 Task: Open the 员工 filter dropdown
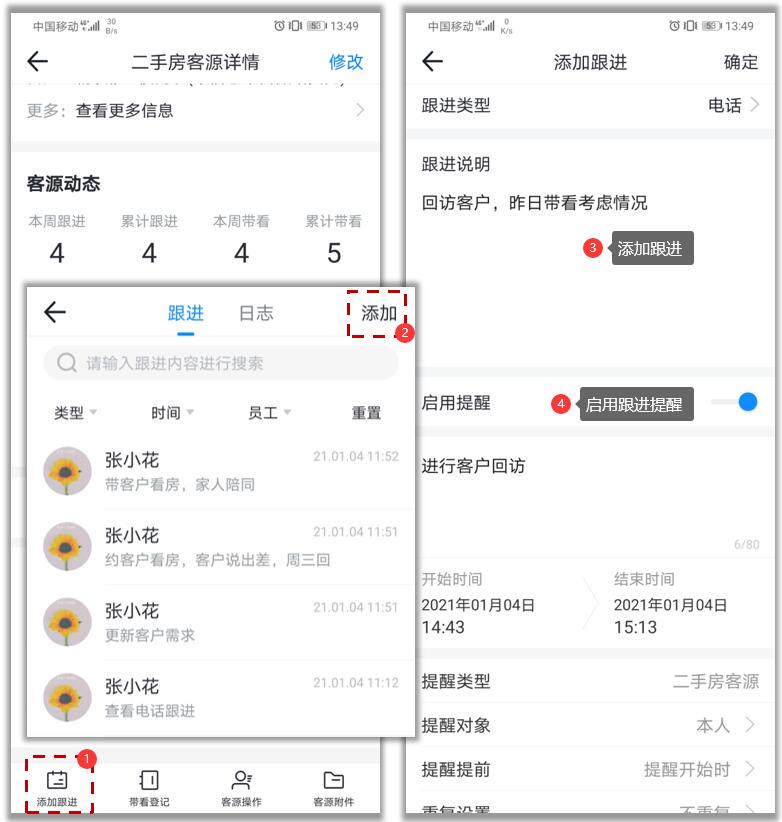coord(265,412)
